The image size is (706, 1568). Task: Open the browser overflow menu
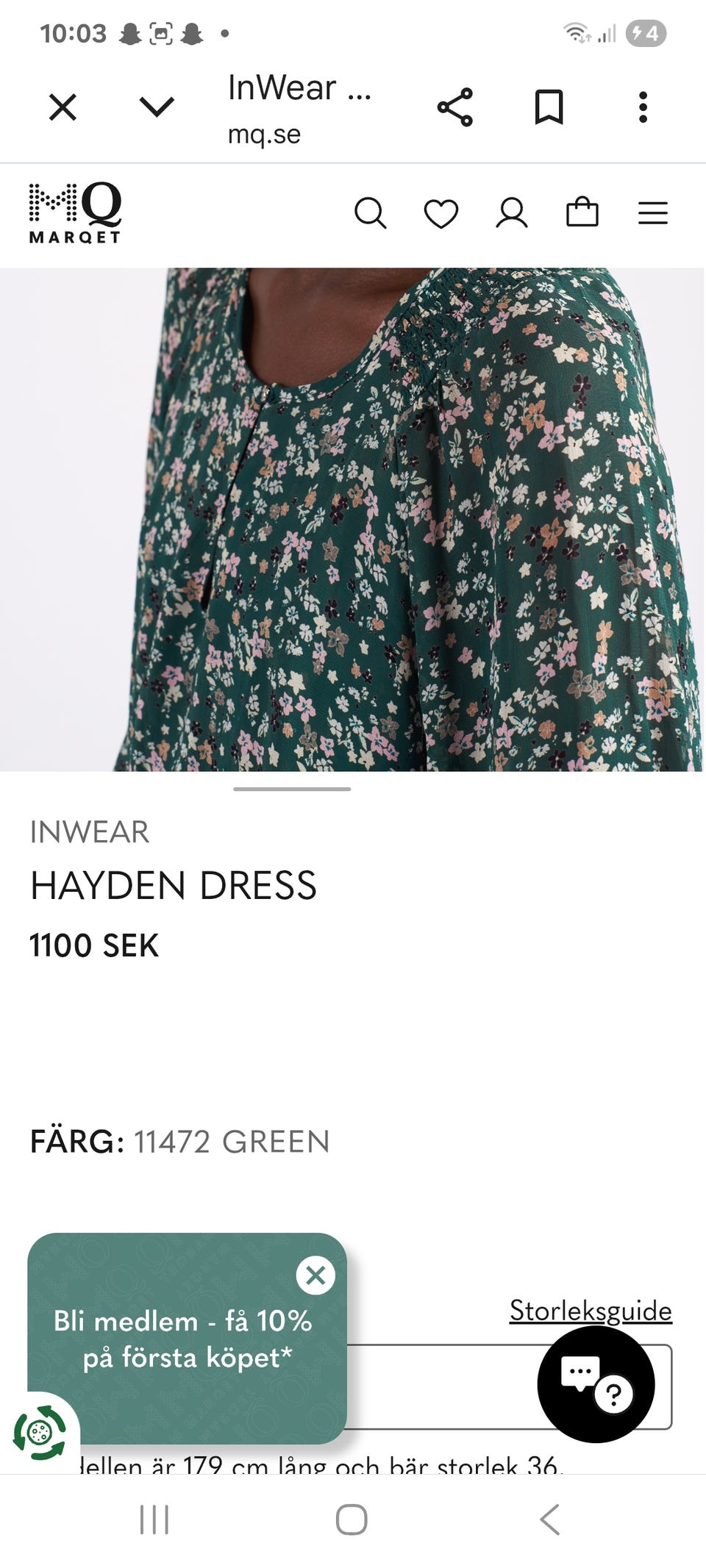(x=643, y=107)
